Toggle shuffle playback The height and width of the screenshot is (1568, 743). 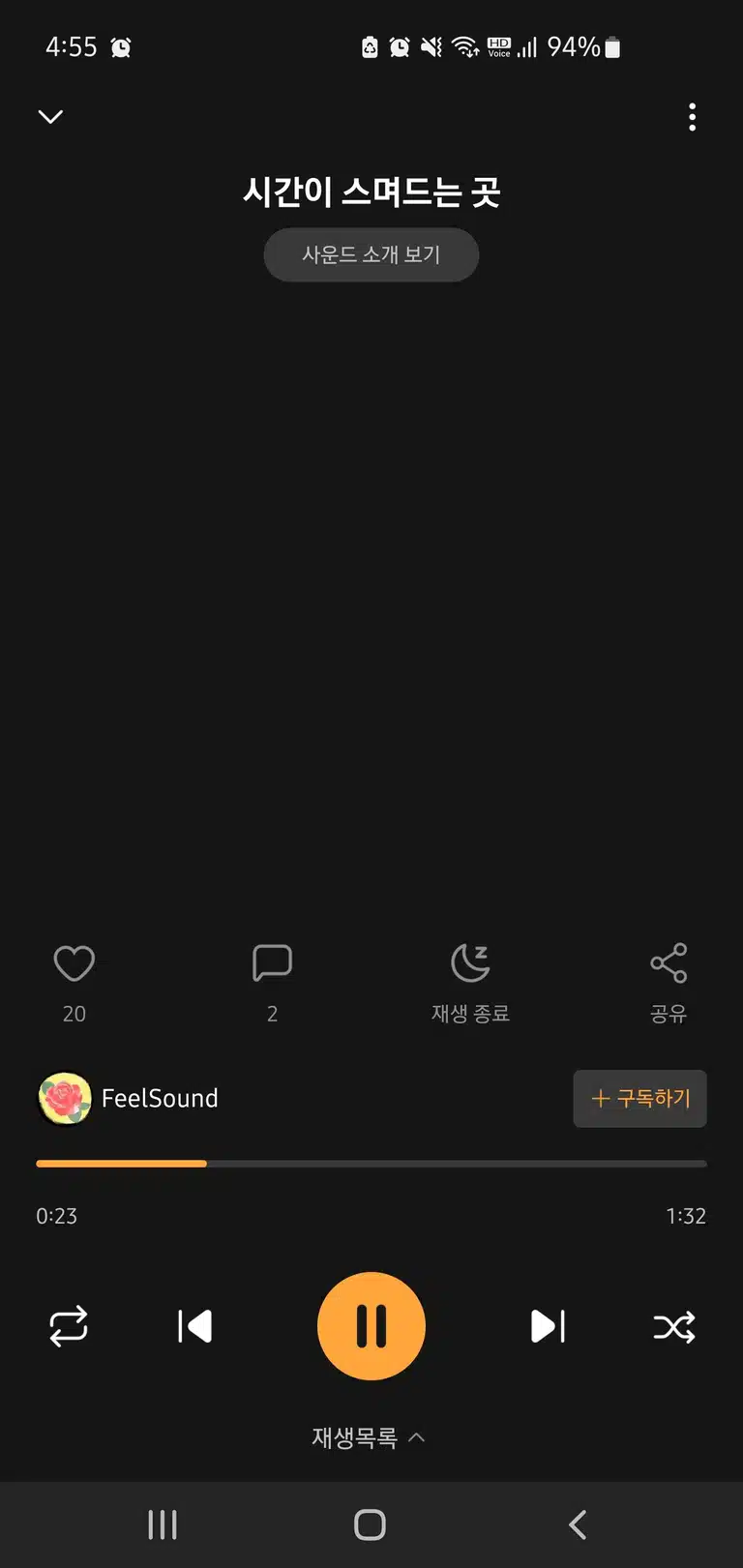(674, 1326)
